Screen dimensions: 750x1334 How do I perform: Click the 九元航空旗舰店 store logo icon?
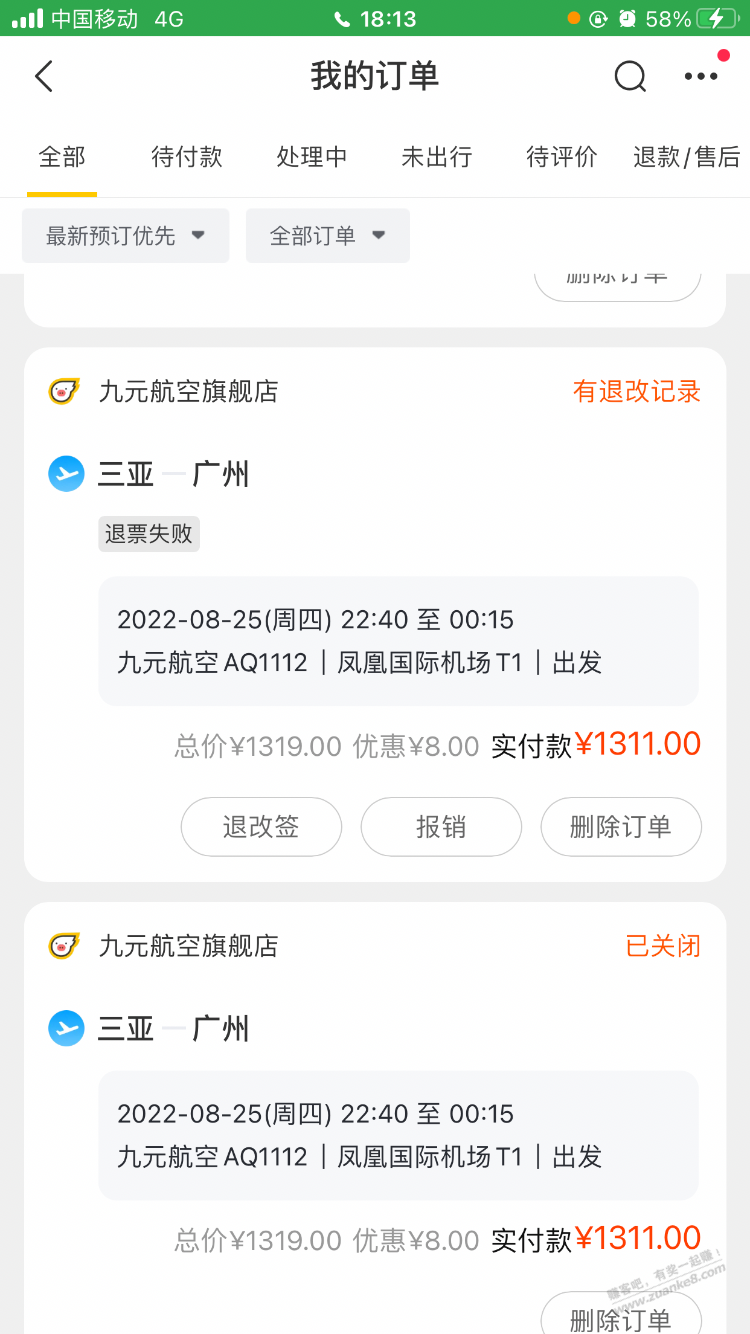point(65,391)
